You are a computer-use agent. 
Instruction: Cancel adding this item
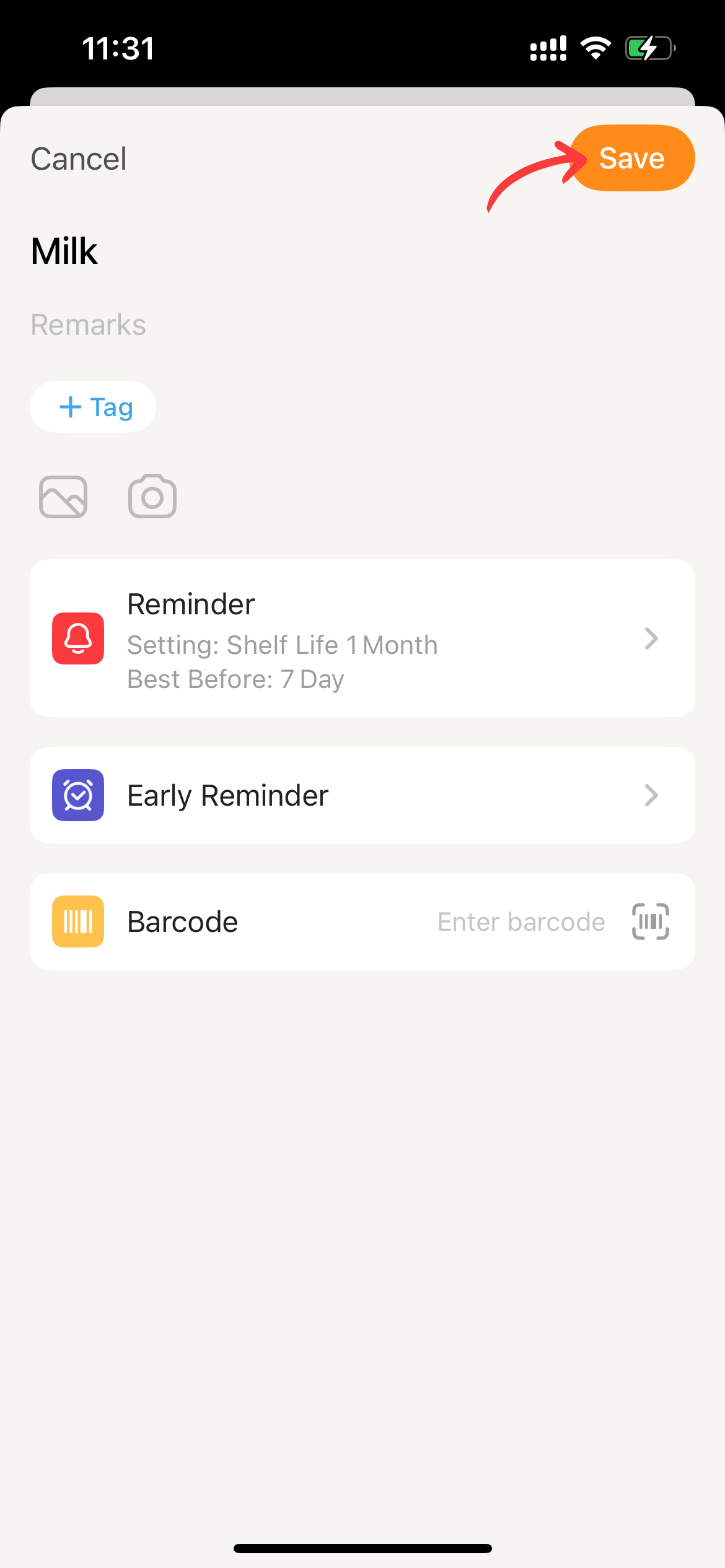(x=79, y=159)
